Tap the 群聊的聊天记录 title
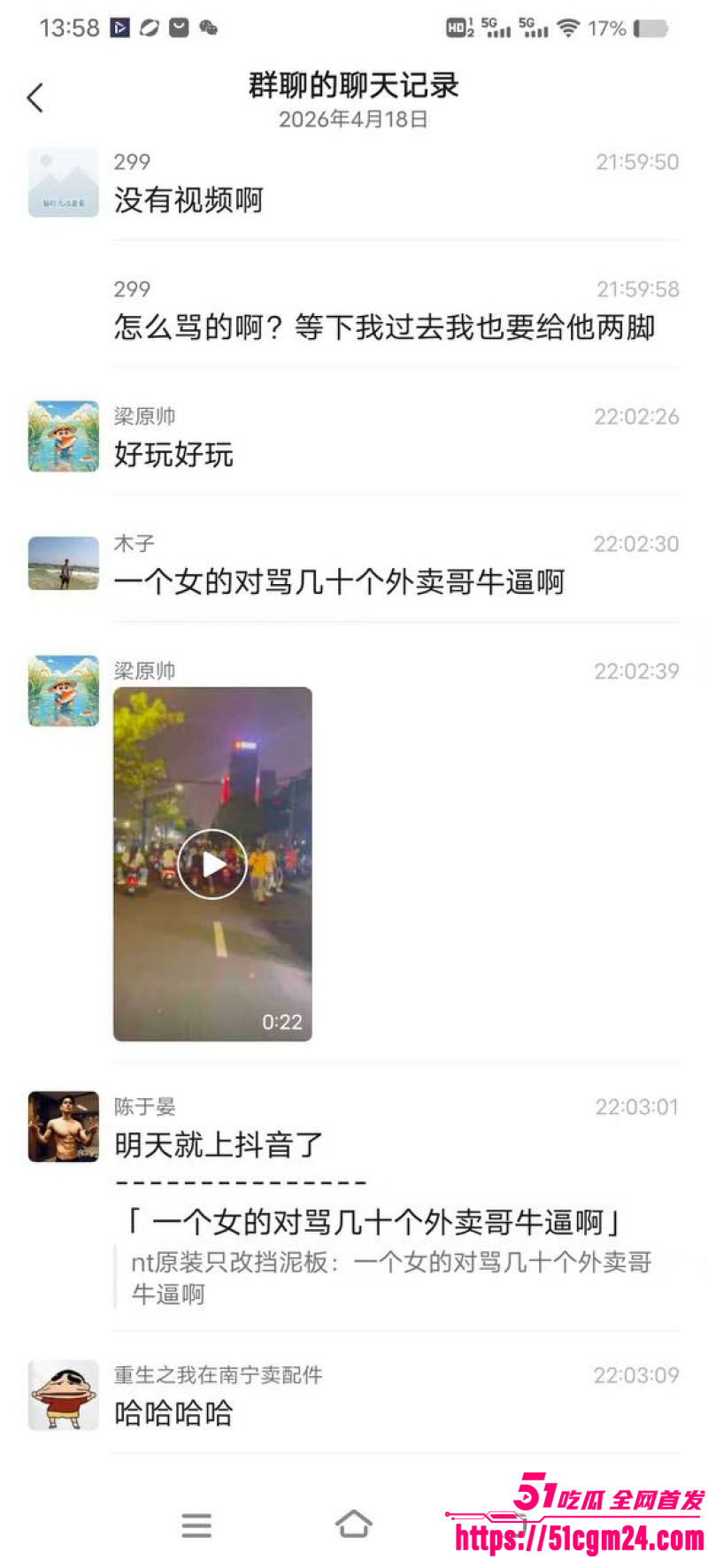Screen dimensions: 708x1568 pyautogui.click(x=354, y=86)
